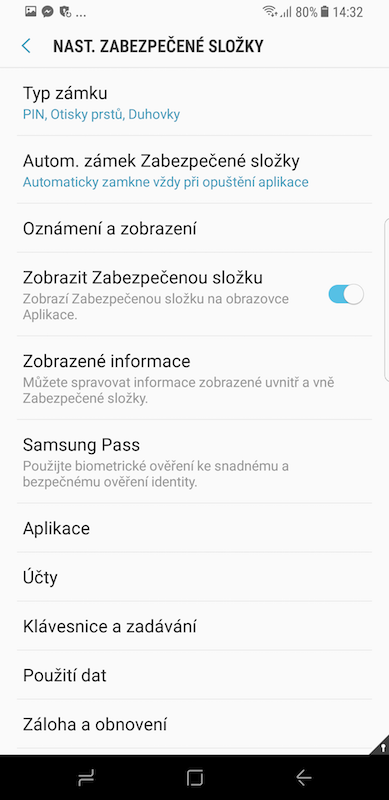The image size is (389, 800).
Task: Open the Aplikace row
Action: pyautogui.click(x=194, y=528)
